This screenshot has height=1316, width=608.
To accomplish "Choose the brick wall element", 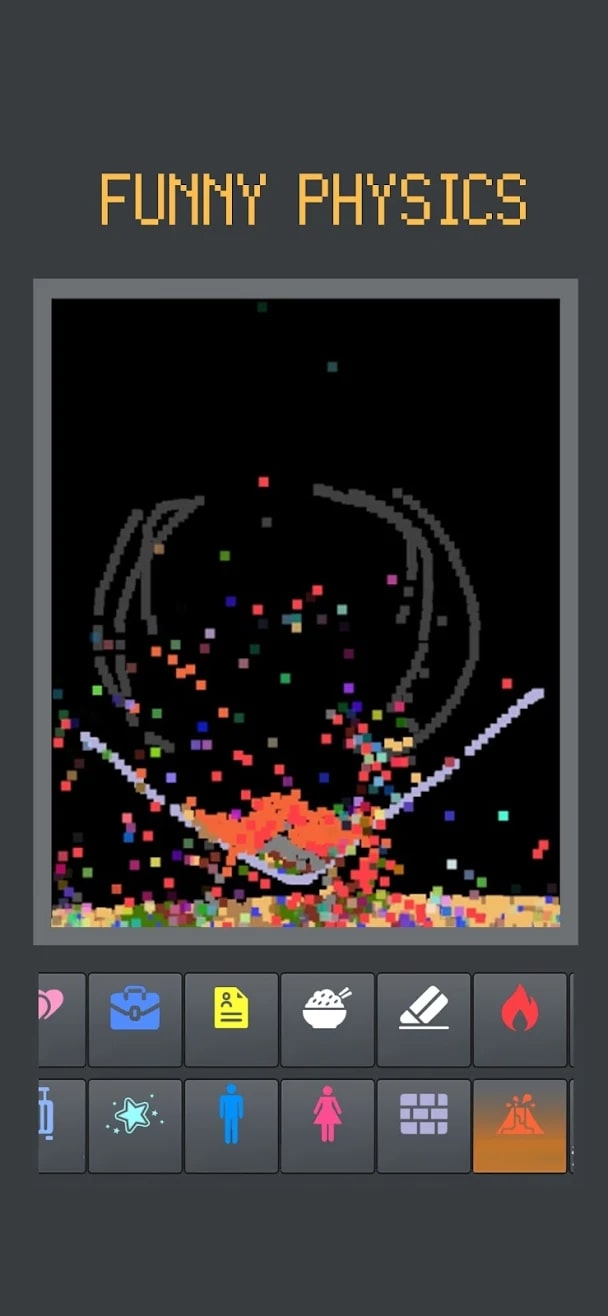I will tap(423, 1125).
